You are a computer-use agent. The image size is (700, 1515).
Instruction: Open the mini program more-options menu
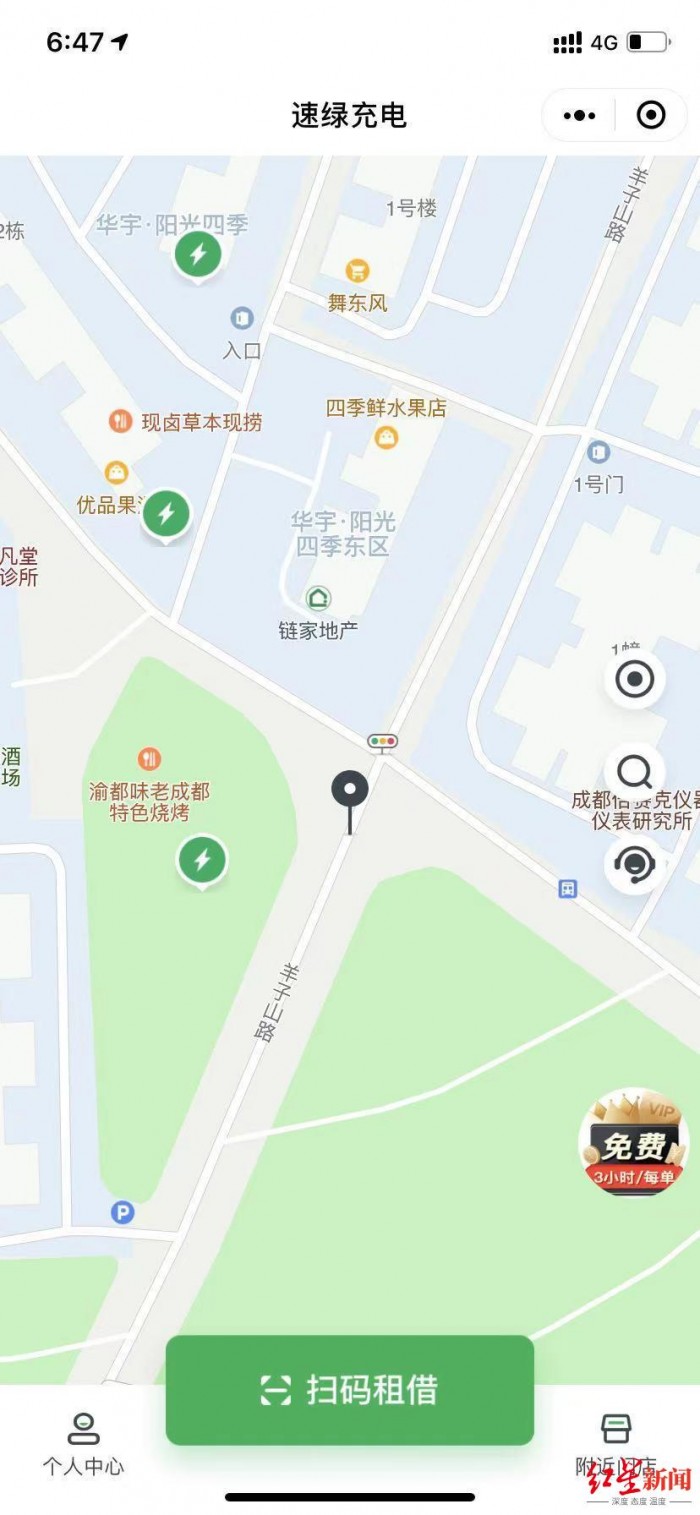click(x=579, y=116)
